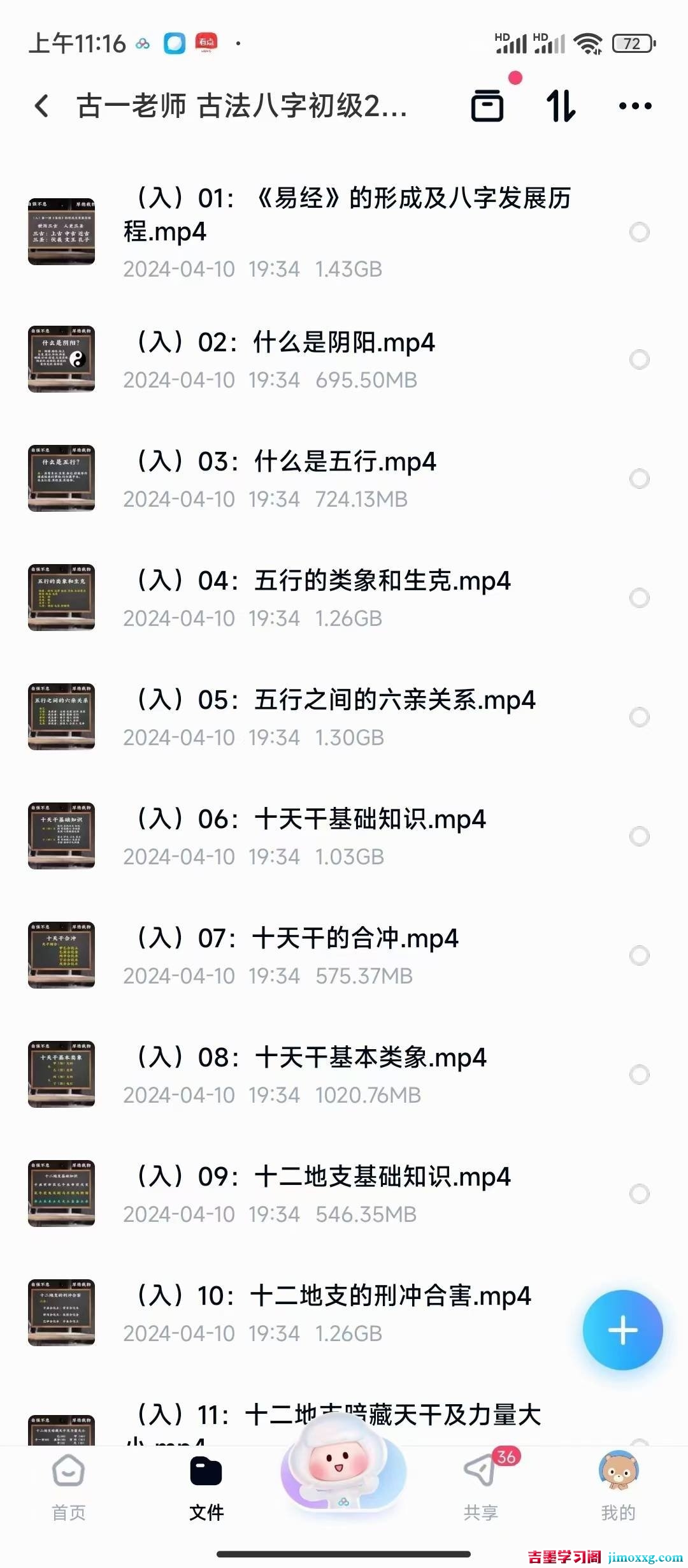Image resolution: width=688 pixels, height=1568 pixels.
Task: Open the transfer list box icon
Action: coord(487,106)
